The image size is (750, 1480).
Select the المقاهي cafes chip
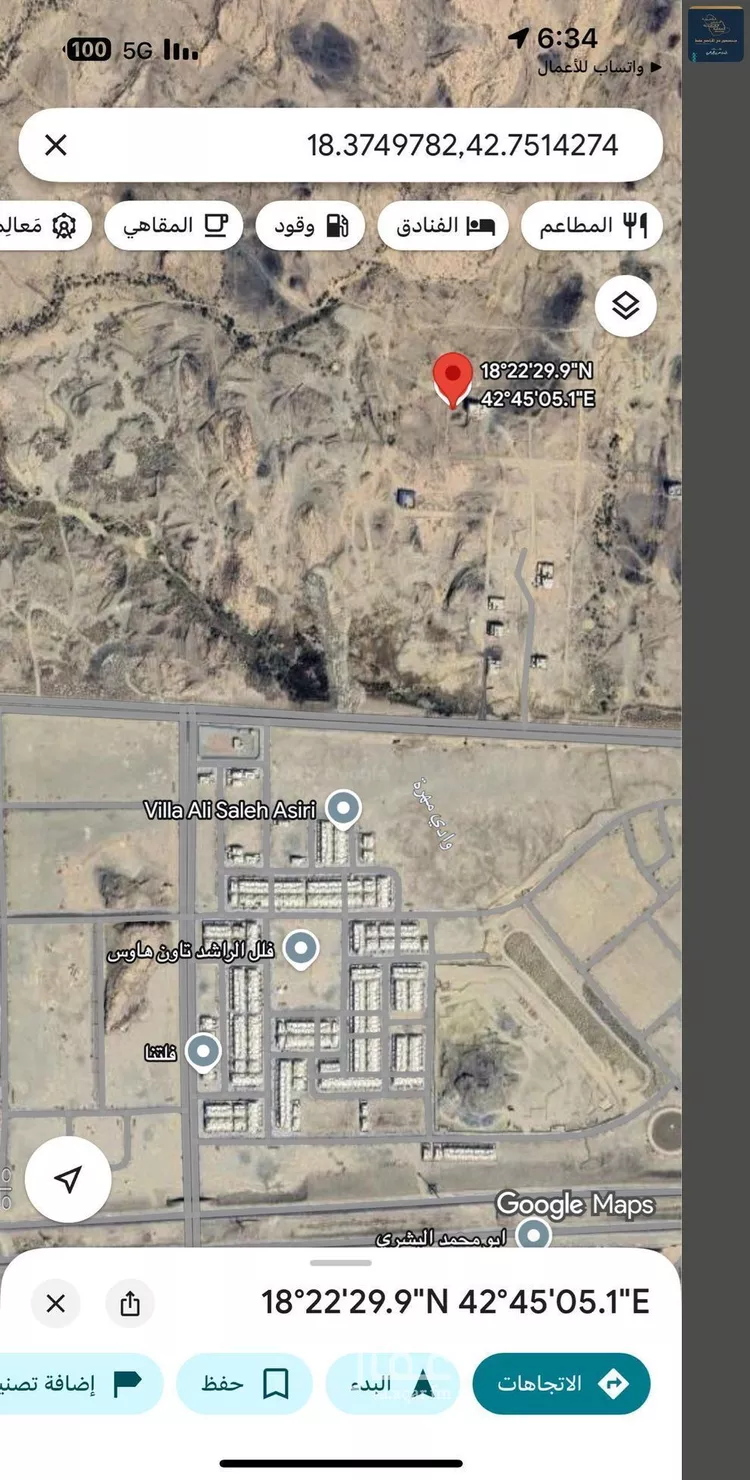tap(174, 226)
